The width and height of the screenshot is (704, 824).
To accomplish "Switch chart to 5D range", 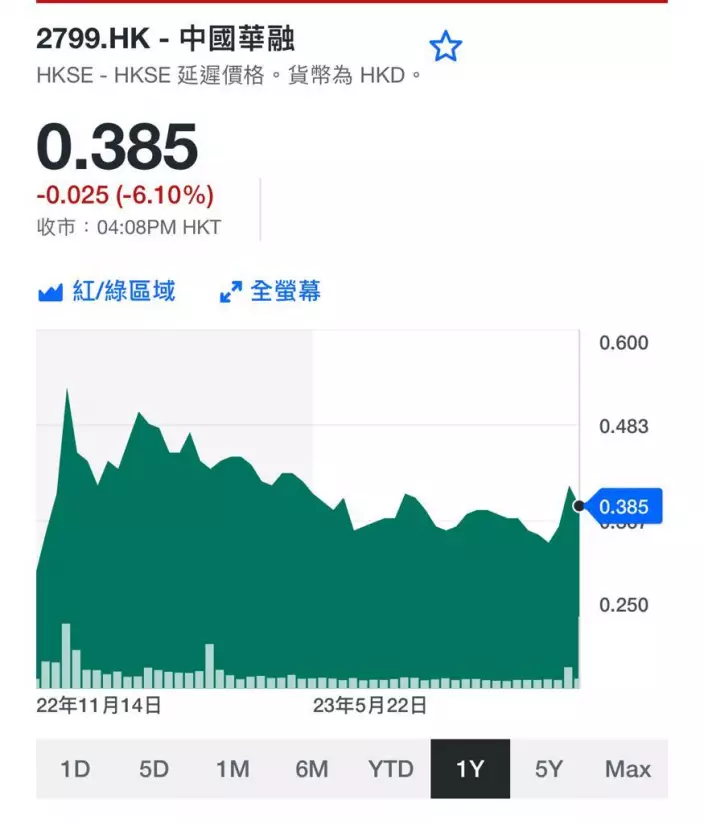I will [x=154, y=769].
